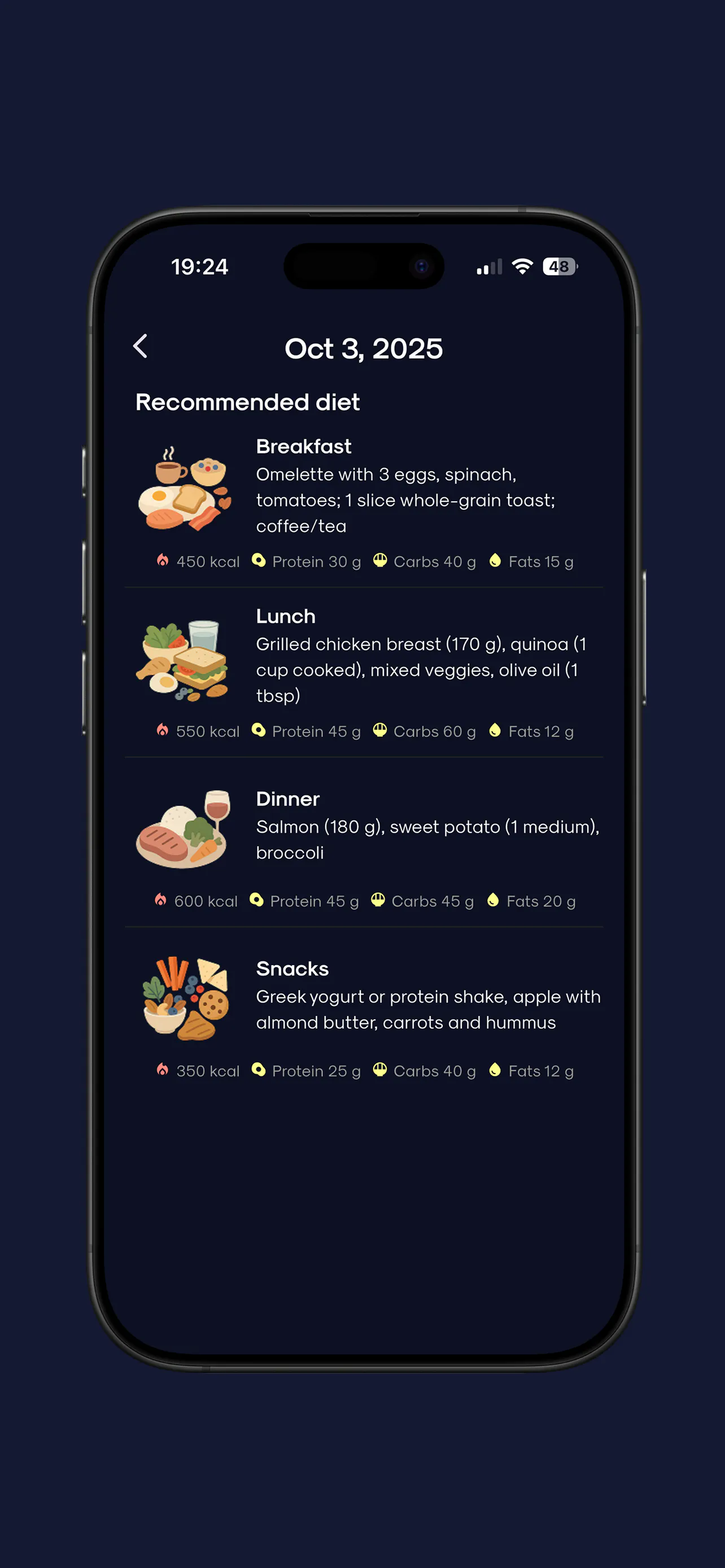Go back using the top-left arrow

140,347
